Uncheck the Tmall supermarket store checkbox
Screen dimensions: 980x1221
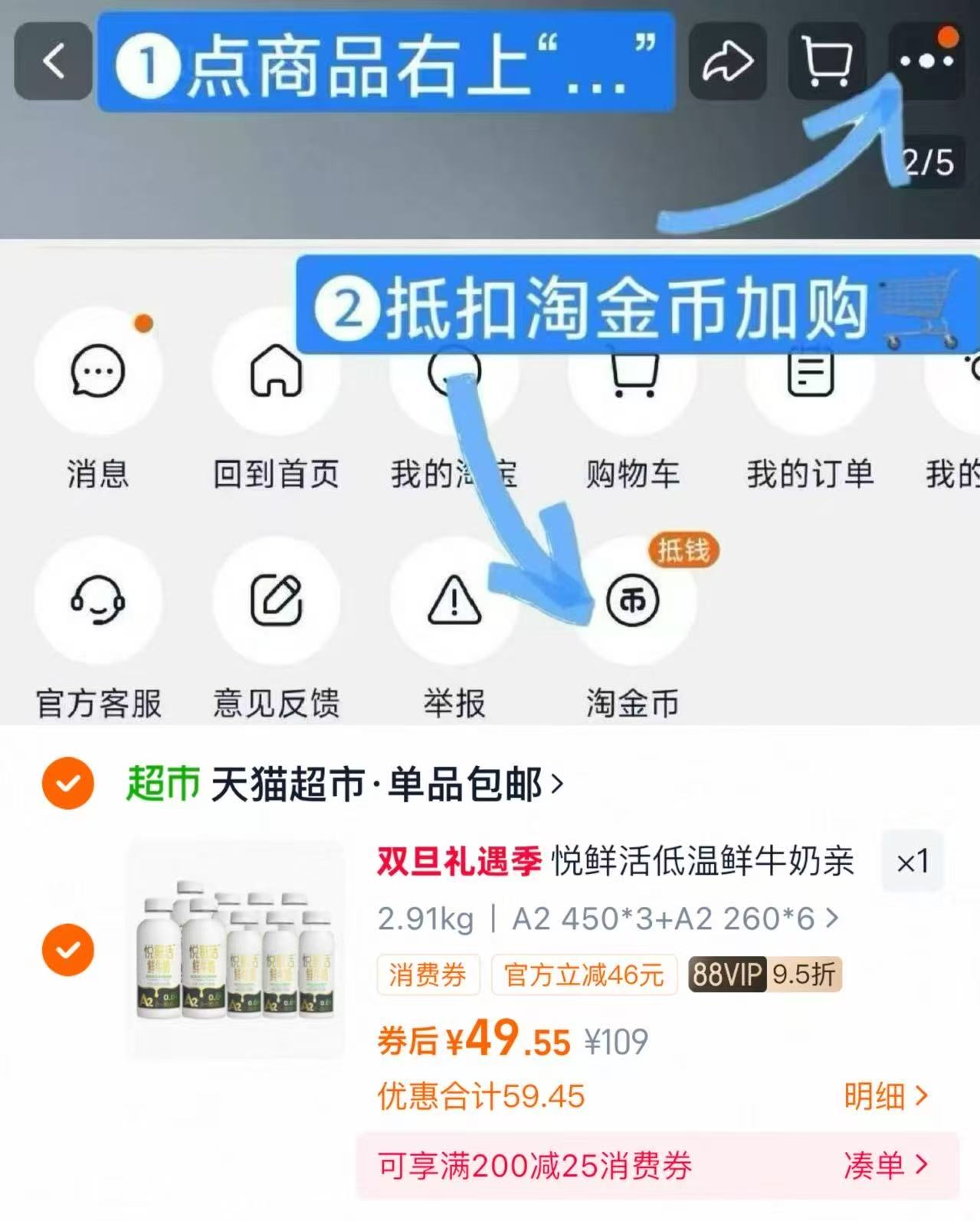pyautogui.click(x=67, y=783)
